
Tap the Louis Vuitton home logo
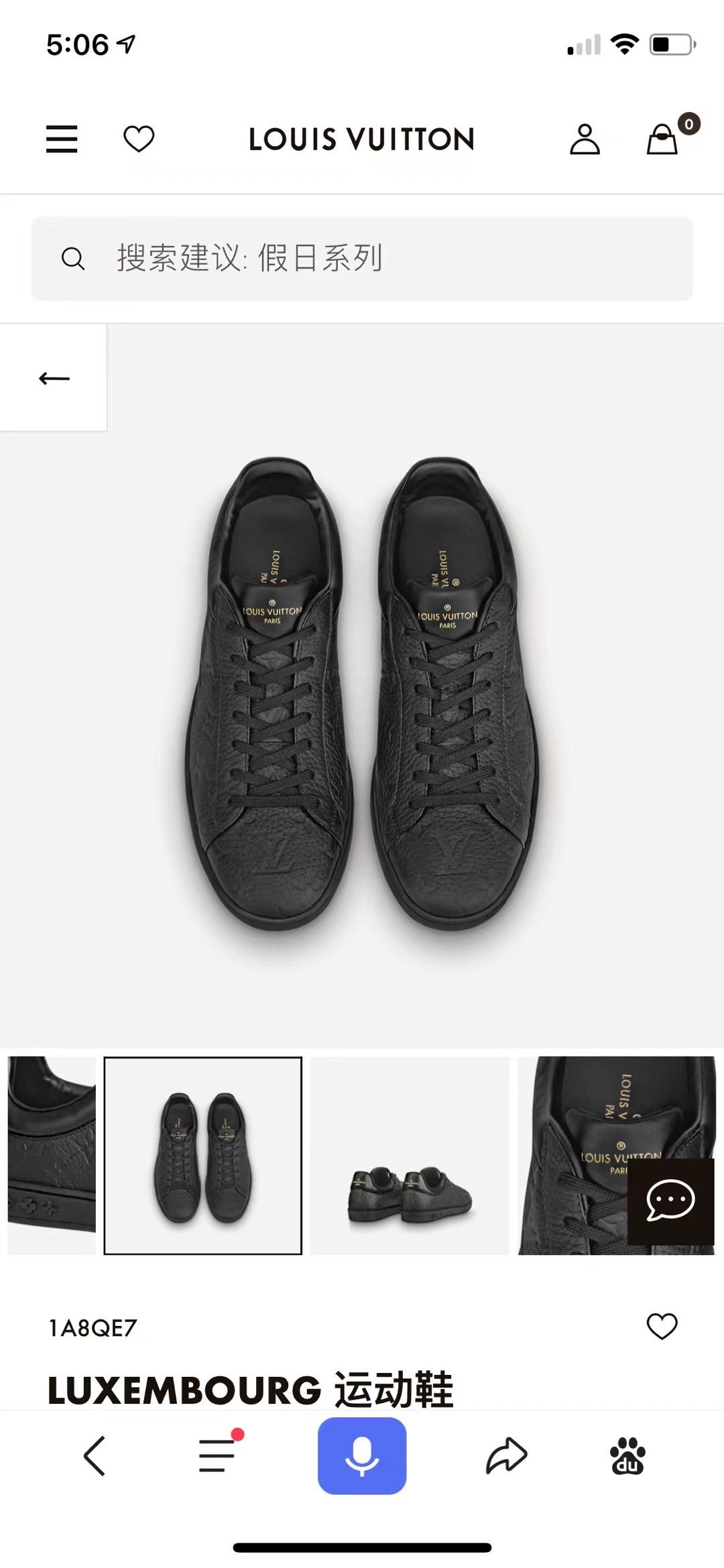tap(362, 139)
